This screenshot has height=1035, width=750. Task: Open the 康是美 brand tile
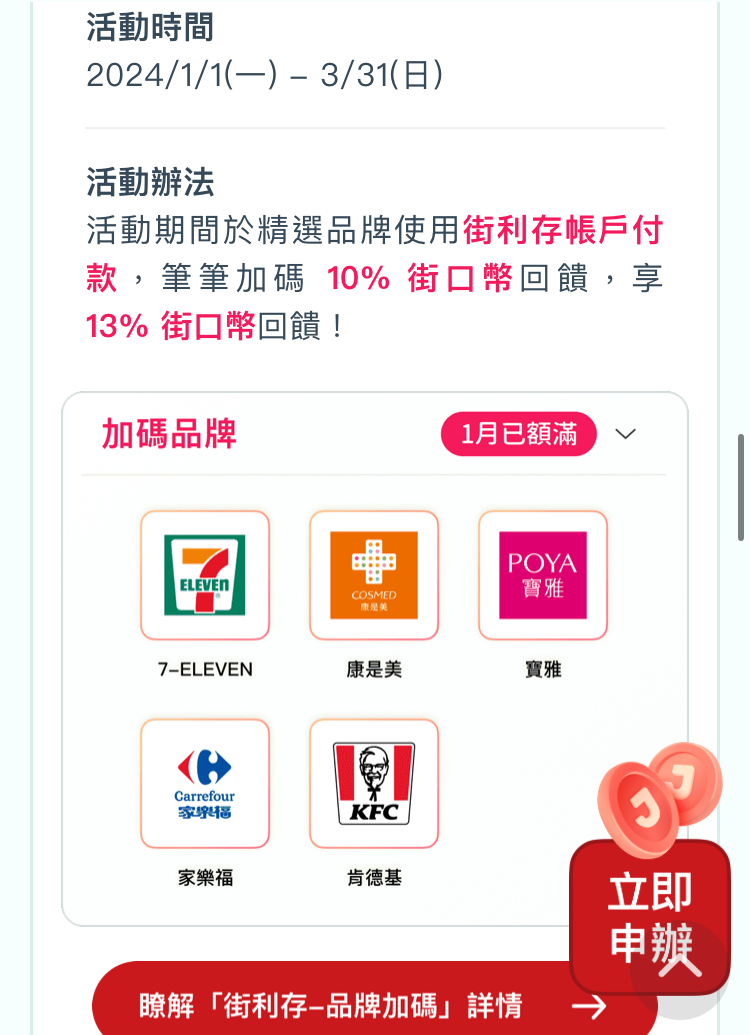[374, 576]
